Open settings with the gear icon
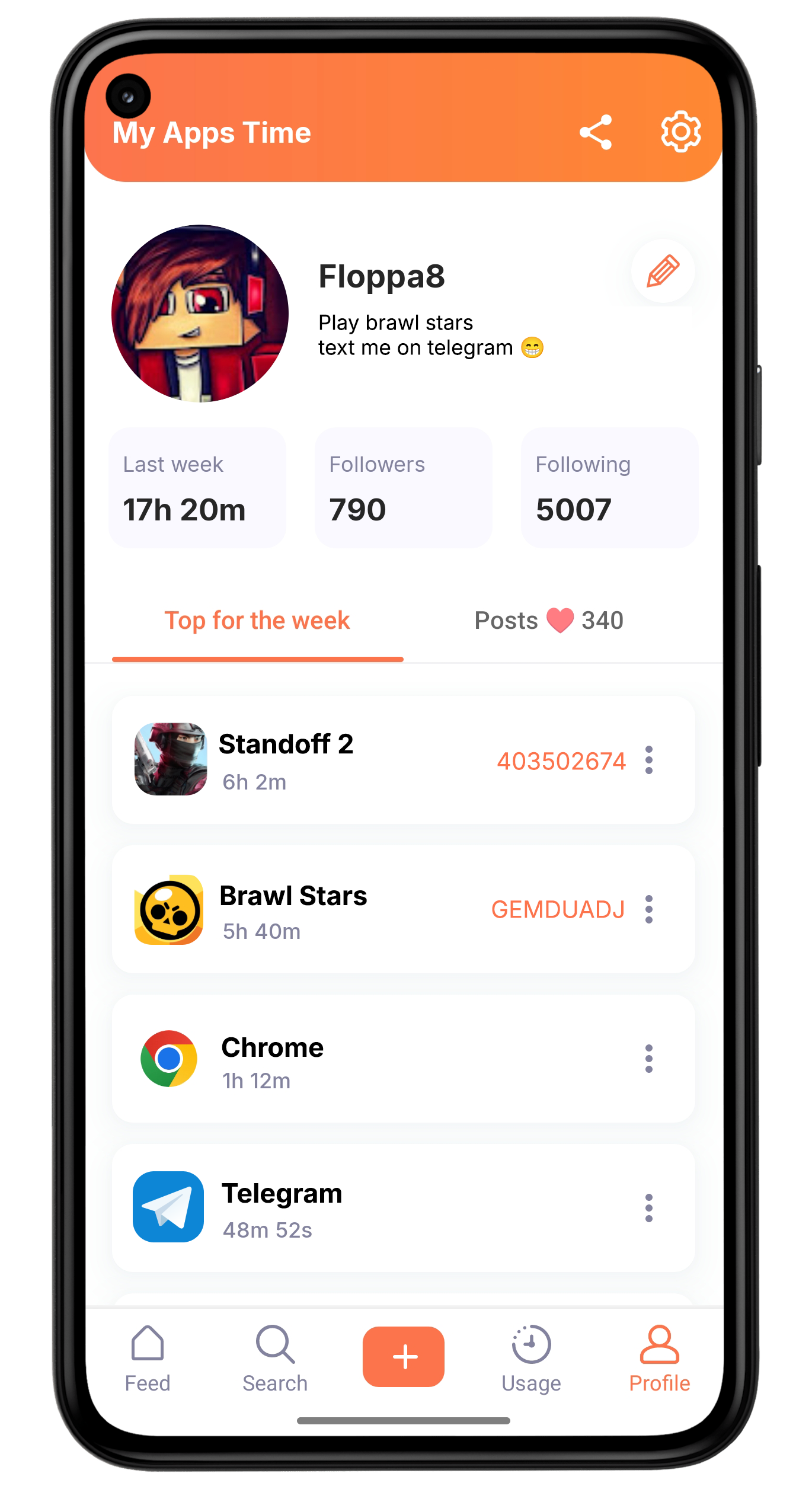The height and width of the screenshot is (1502, 812). 680,132
